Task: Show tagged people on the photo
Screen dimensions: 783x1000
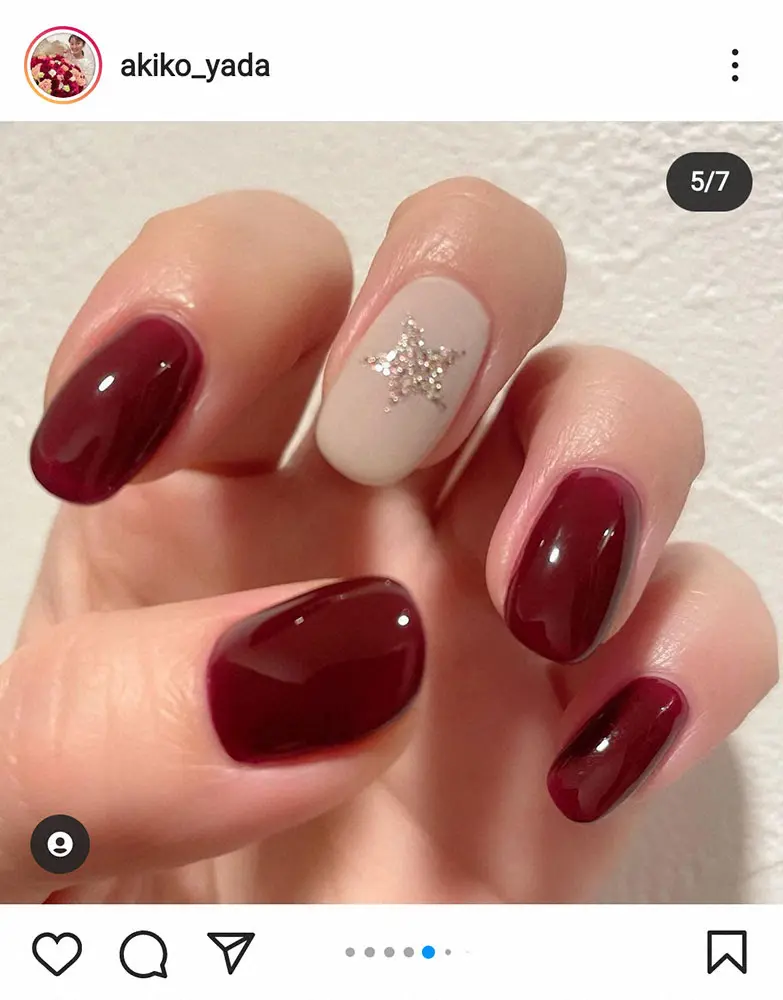Action: tap(60, 845)
